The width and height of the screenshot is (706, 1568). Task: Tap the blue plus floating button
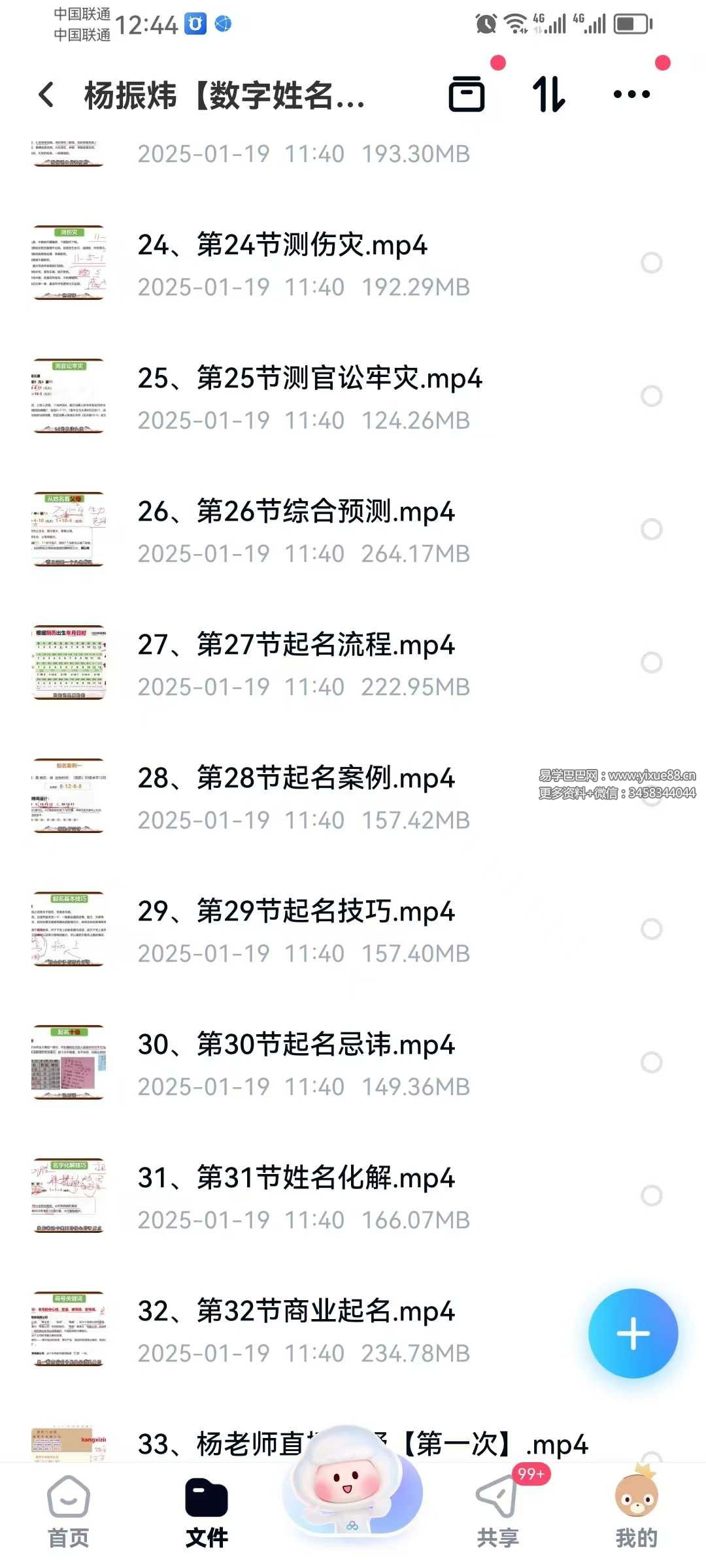pos(633,1333)
